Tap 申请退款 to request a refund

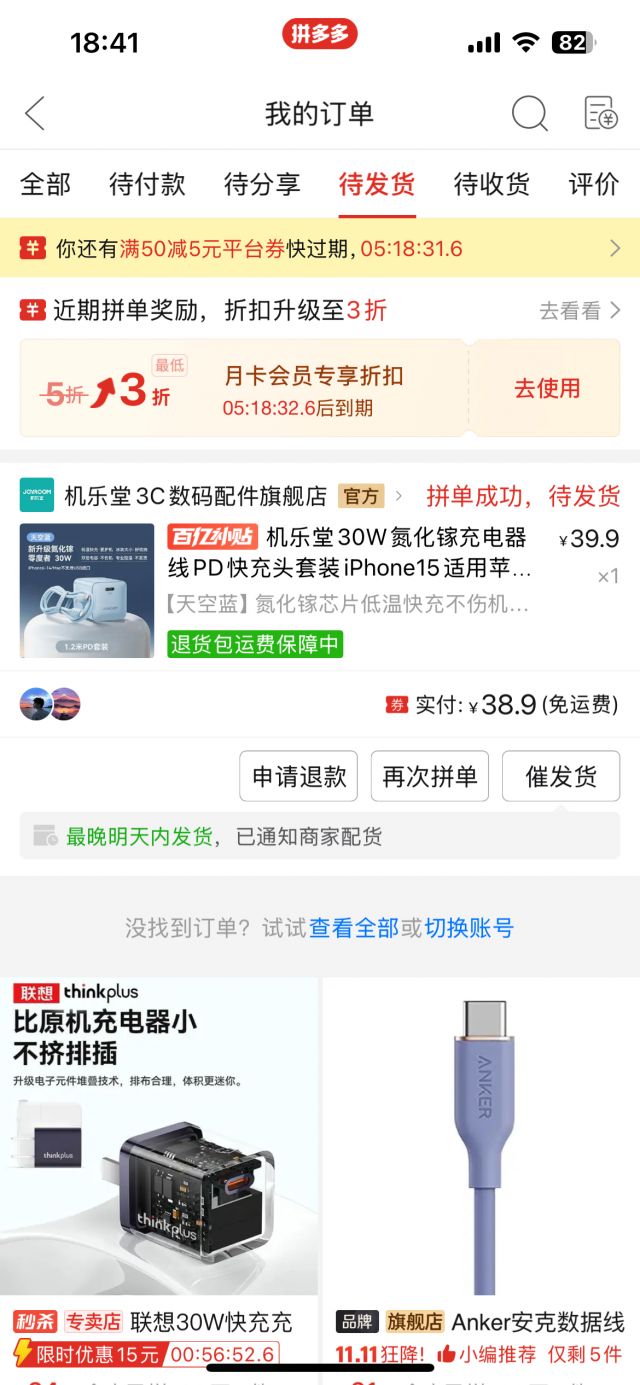(x=299, y=776)
